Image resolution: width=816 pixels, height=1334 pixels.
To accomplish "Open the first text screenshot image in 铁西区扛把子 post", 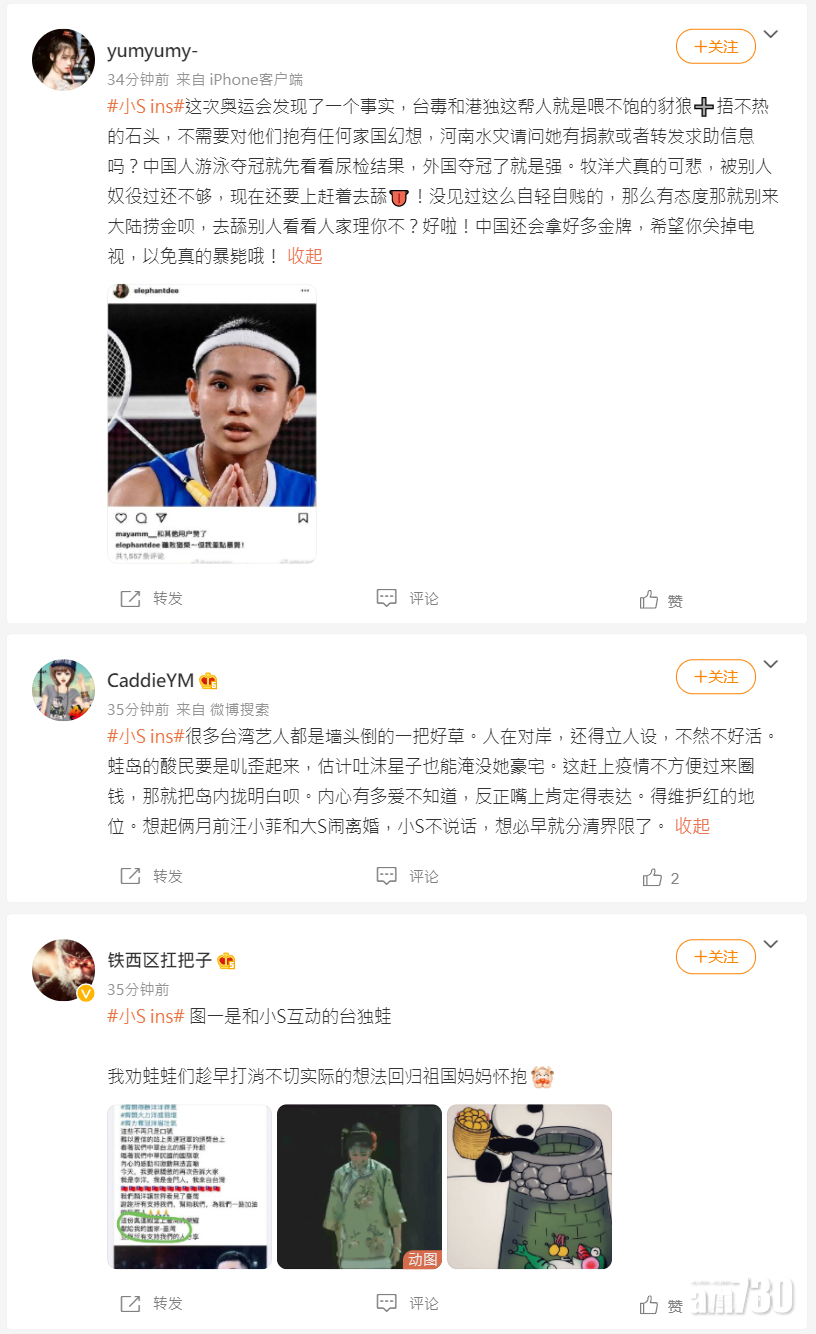I will (189, 1186).
